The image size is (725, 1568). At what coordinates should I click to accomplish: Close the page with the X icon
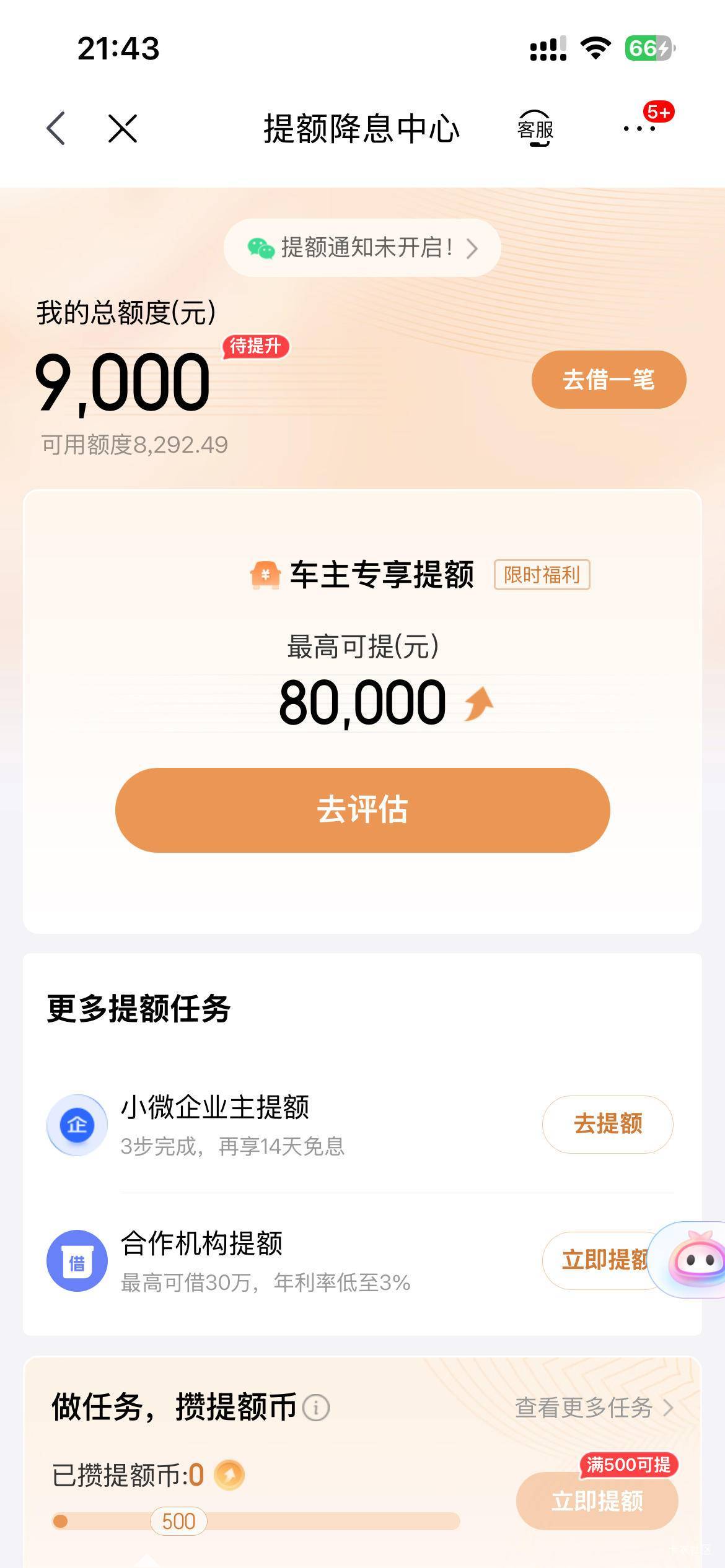123,129
